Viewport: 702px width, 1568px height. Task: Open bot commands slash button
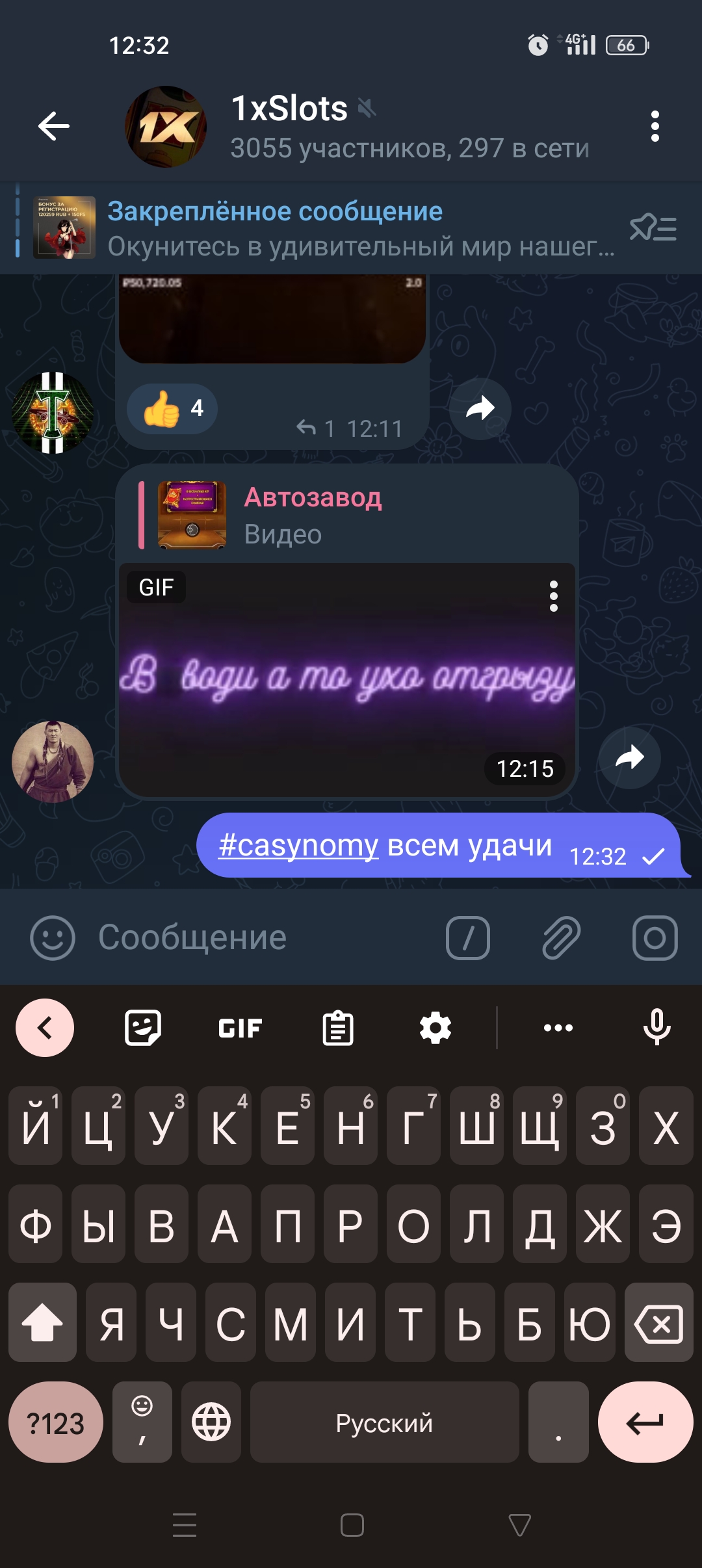coord(468,938)
